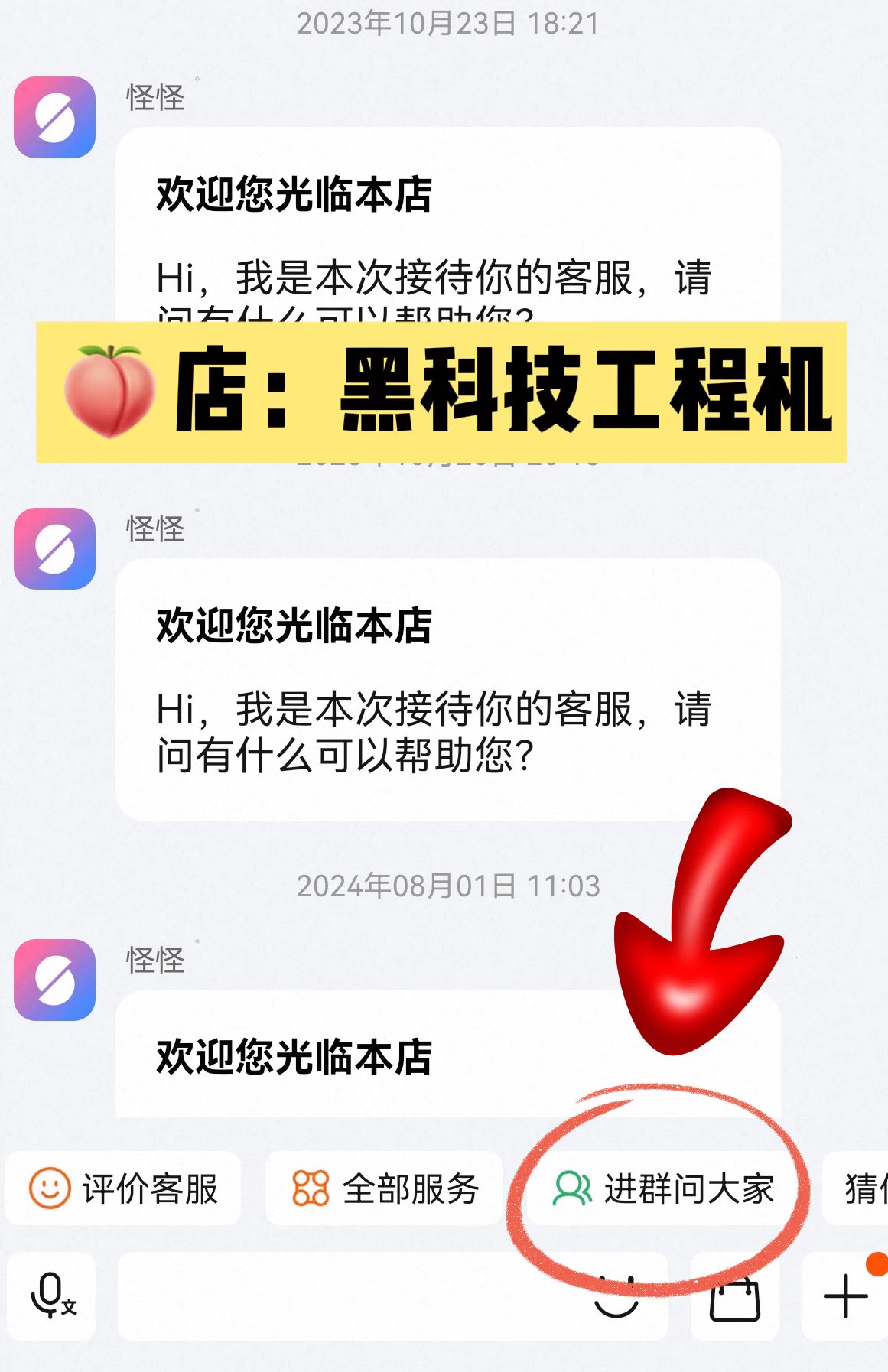Focus the message input field
The width and height of the screenshot is (888, 1372).
344,1296
